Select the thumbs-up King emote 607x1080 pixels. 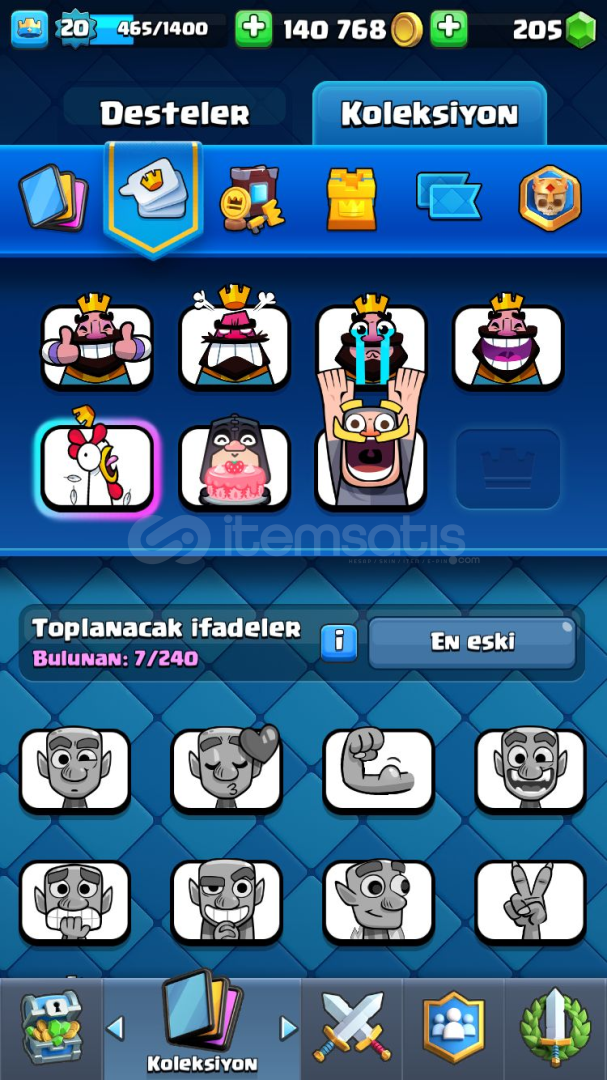point(96,342)
